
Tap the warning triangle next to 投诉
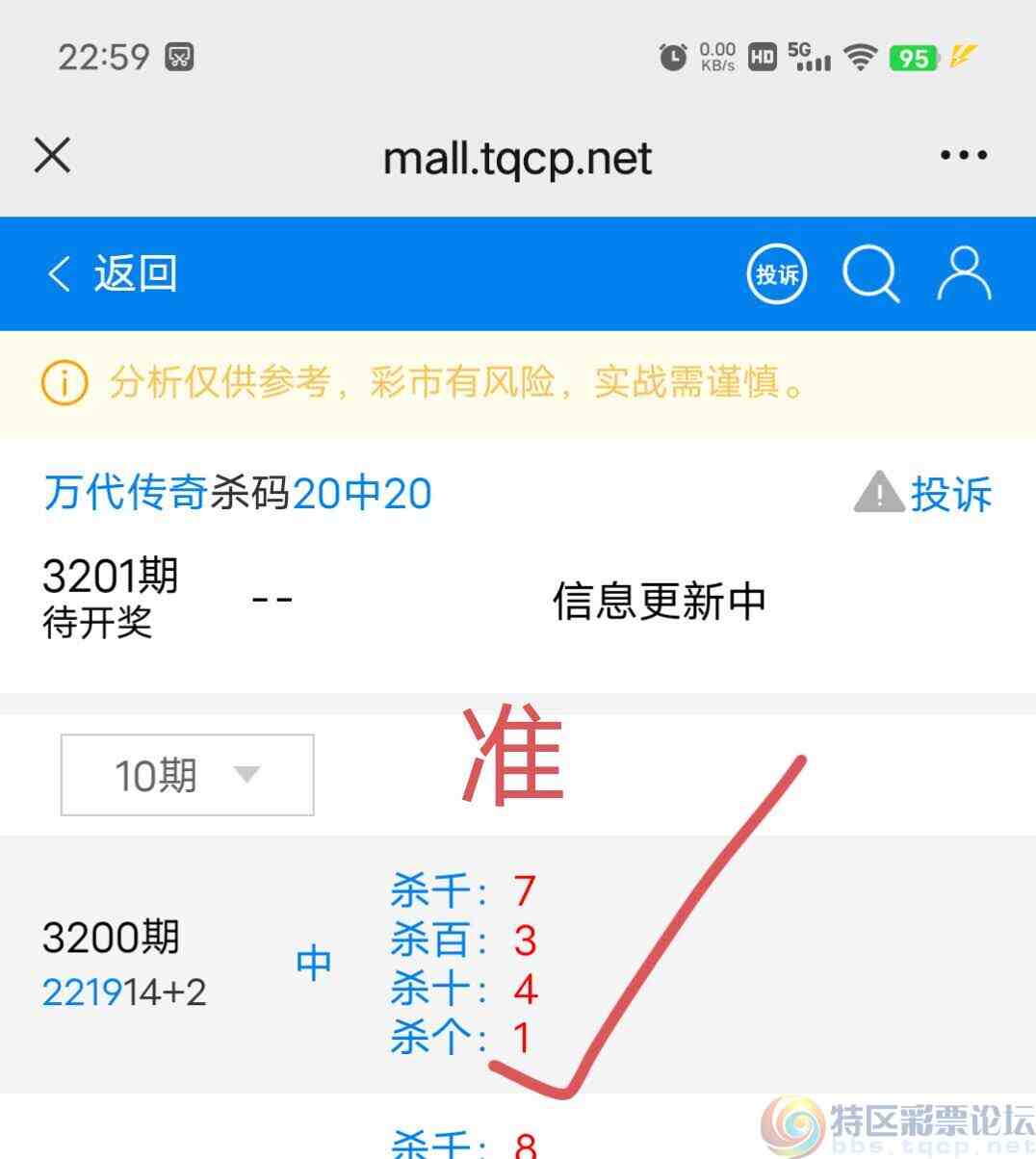point(877,493)
